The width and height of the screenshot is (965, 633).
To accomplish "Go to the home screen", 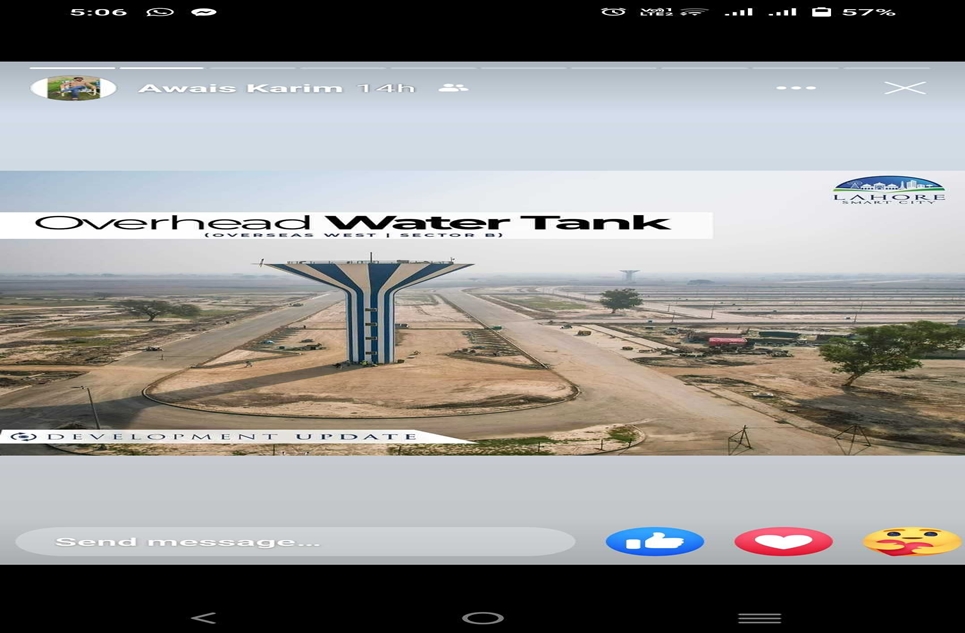I will 482,617.
